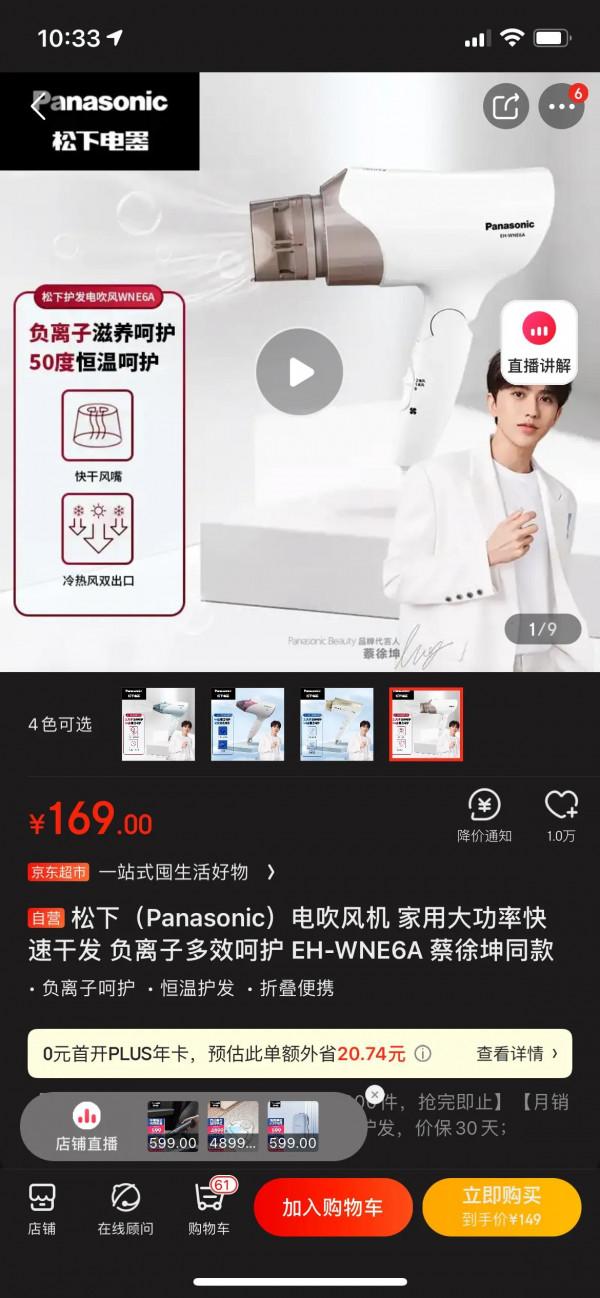The width and height of the screenshot is (600, 1298).
Task: Open 京东超市 一站式囤生活好物 link
Action: pos(152,872)
